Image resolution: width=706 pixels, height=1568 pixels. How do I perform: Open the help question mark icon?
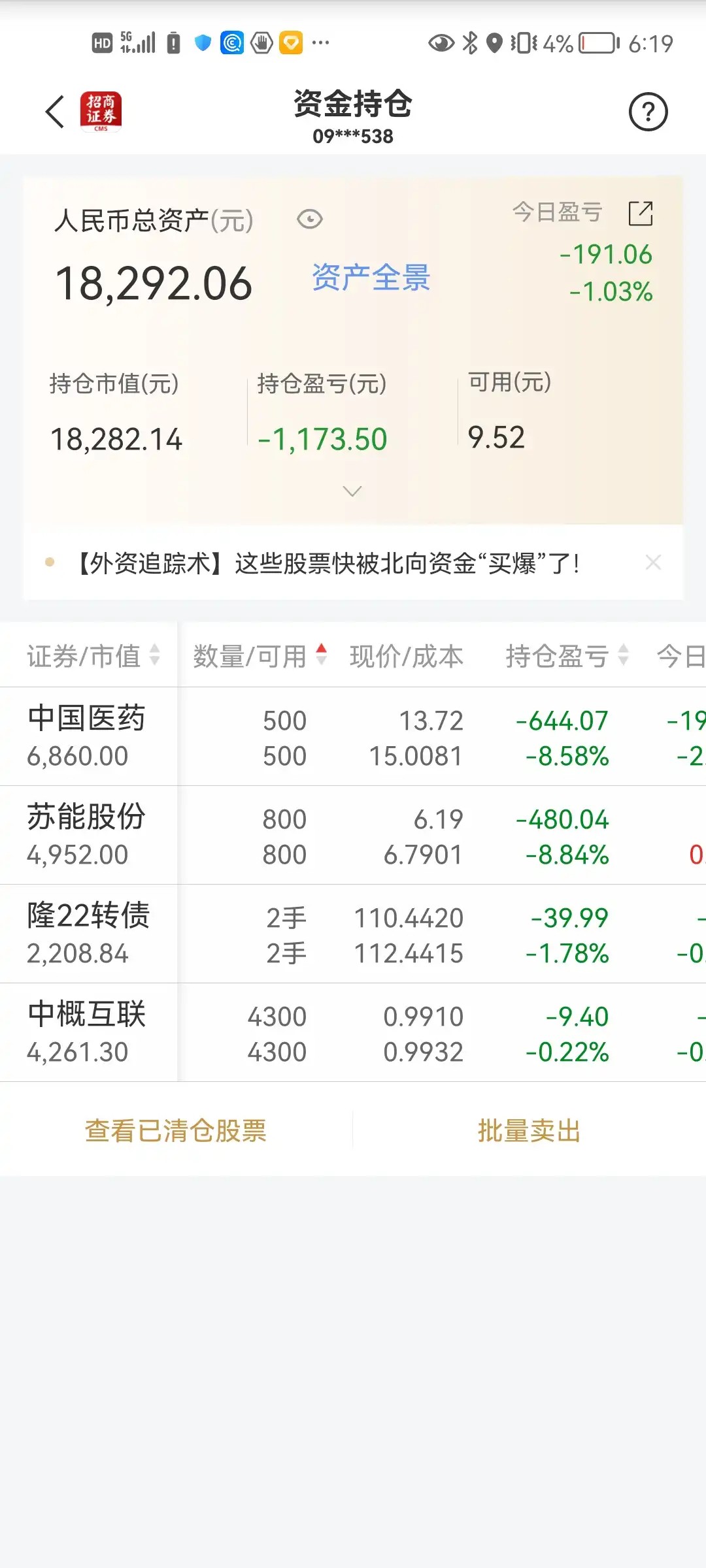coord(648,112)
